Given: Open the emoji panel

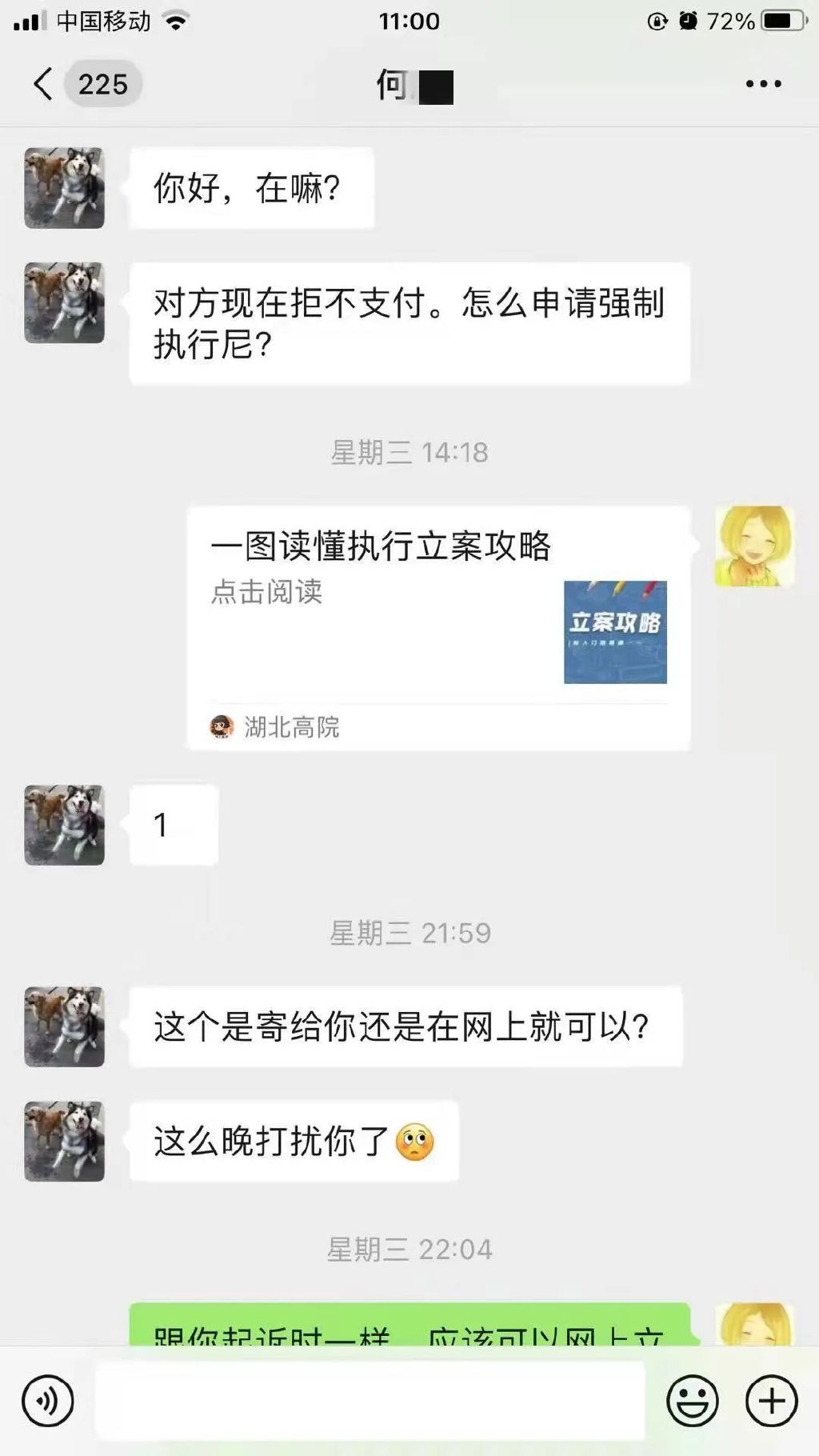Looking at the screenshot, I should coord(693,1396).
